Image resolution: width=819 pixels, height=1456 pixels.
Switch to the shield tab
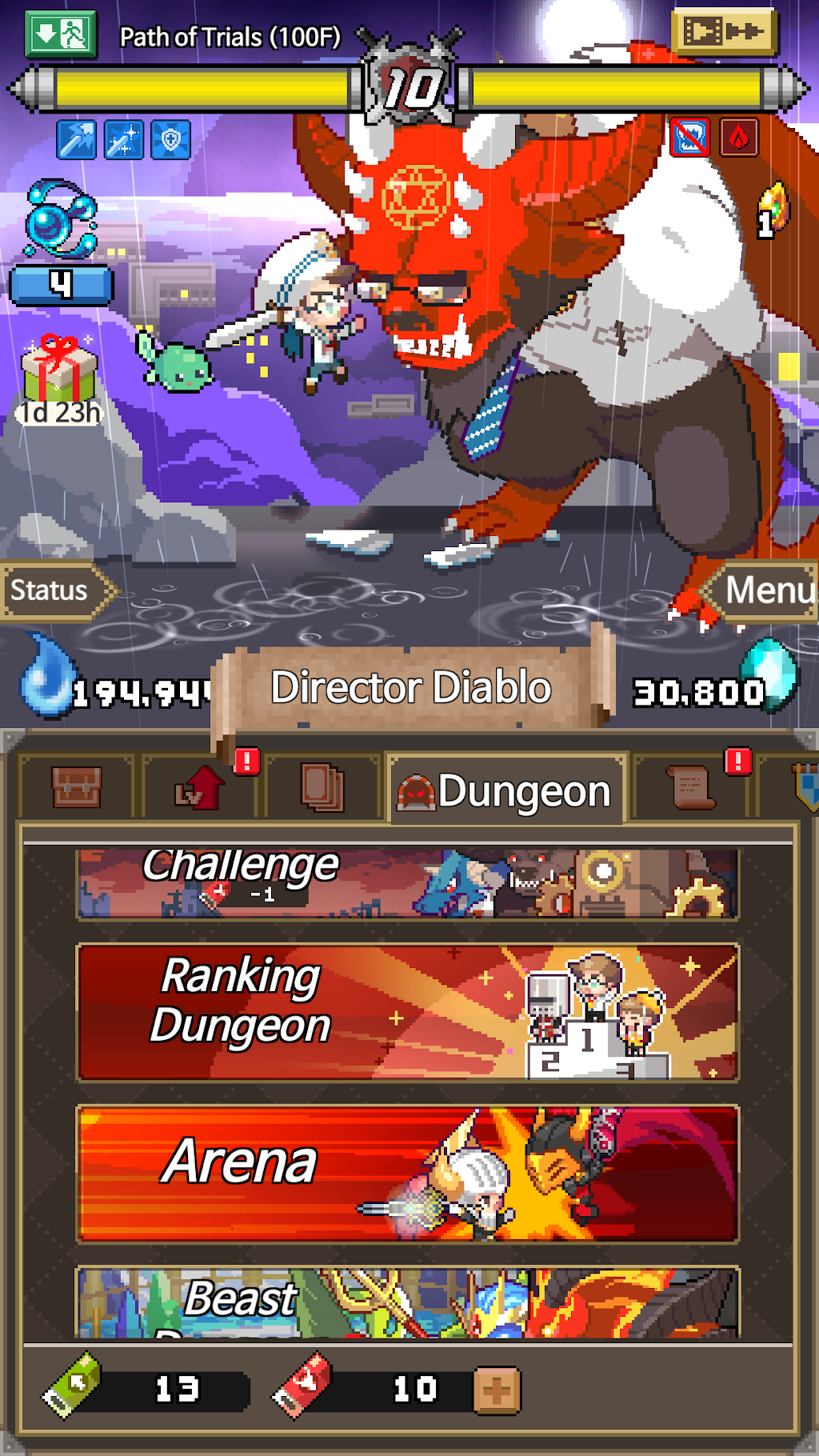click(805, 787)
